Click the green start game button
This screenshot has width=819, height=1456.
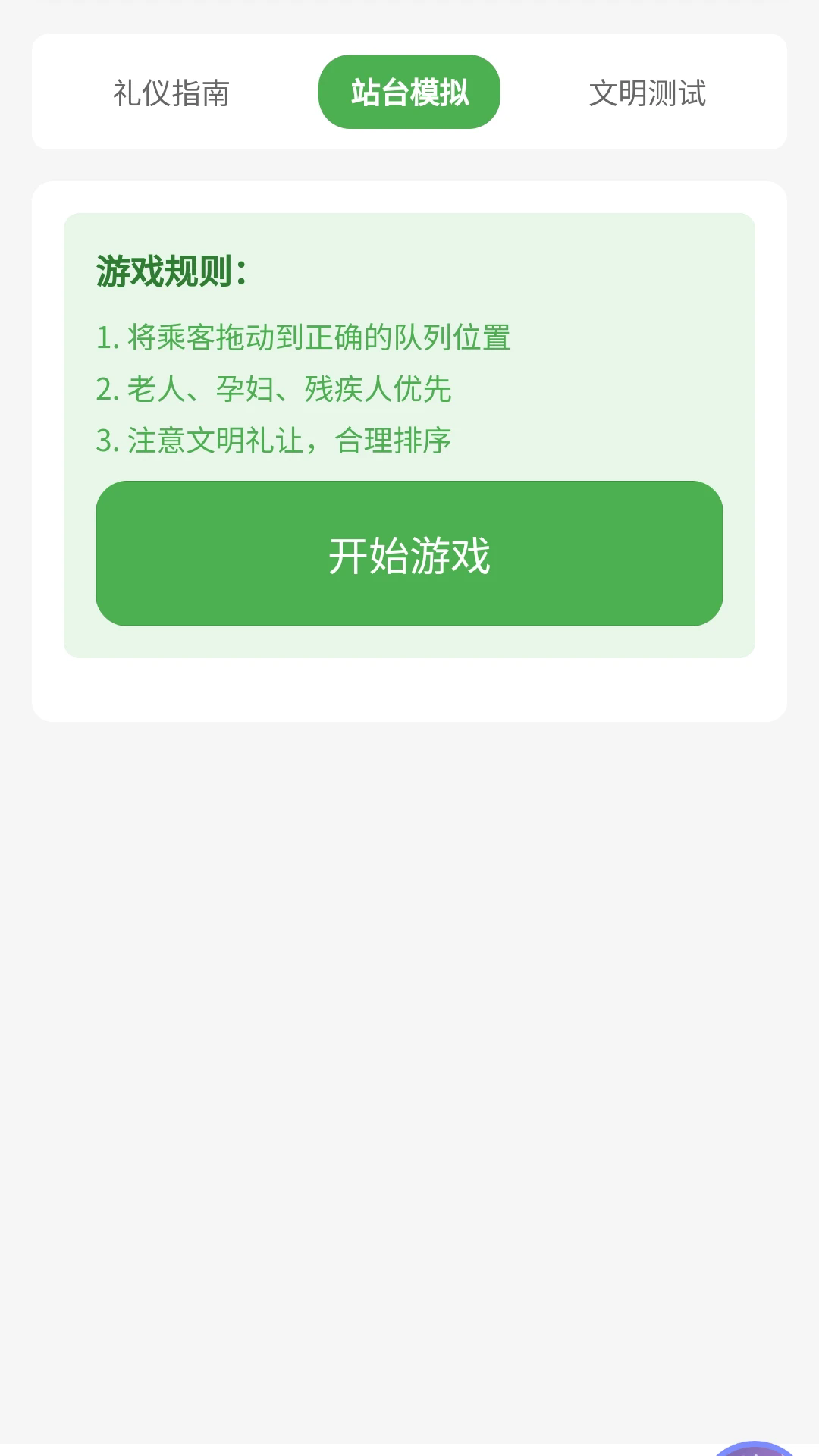pyautogui.click(x=409, y=553)
